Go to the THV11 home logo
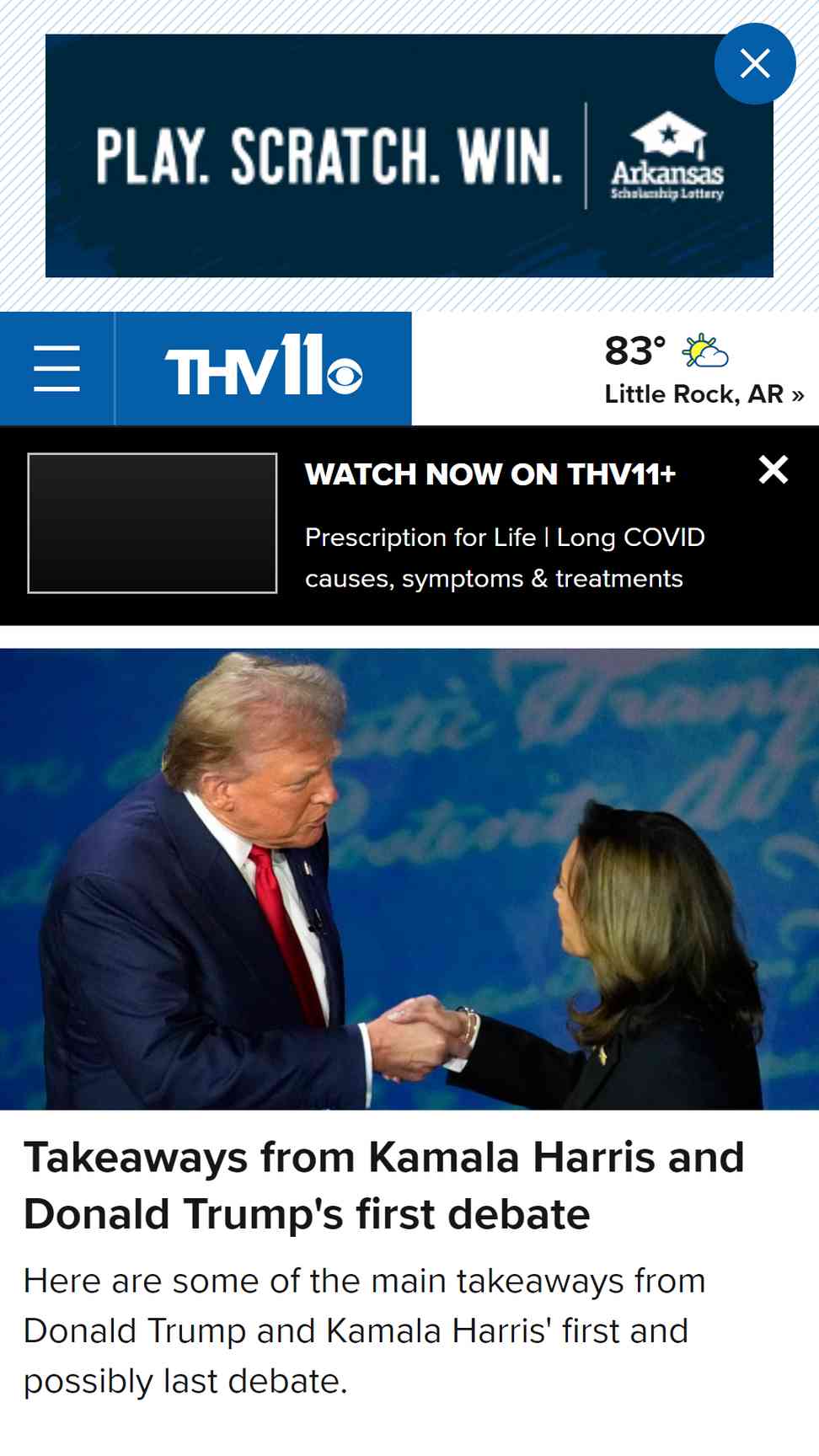This screenshot has height=1456, width=819. coord(263,368)
